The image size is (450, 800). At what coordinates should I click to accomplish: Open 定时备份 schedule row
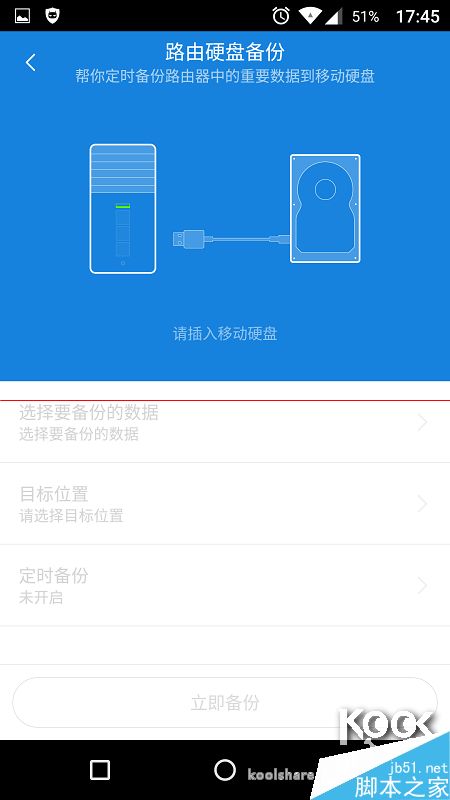[225, 585]
